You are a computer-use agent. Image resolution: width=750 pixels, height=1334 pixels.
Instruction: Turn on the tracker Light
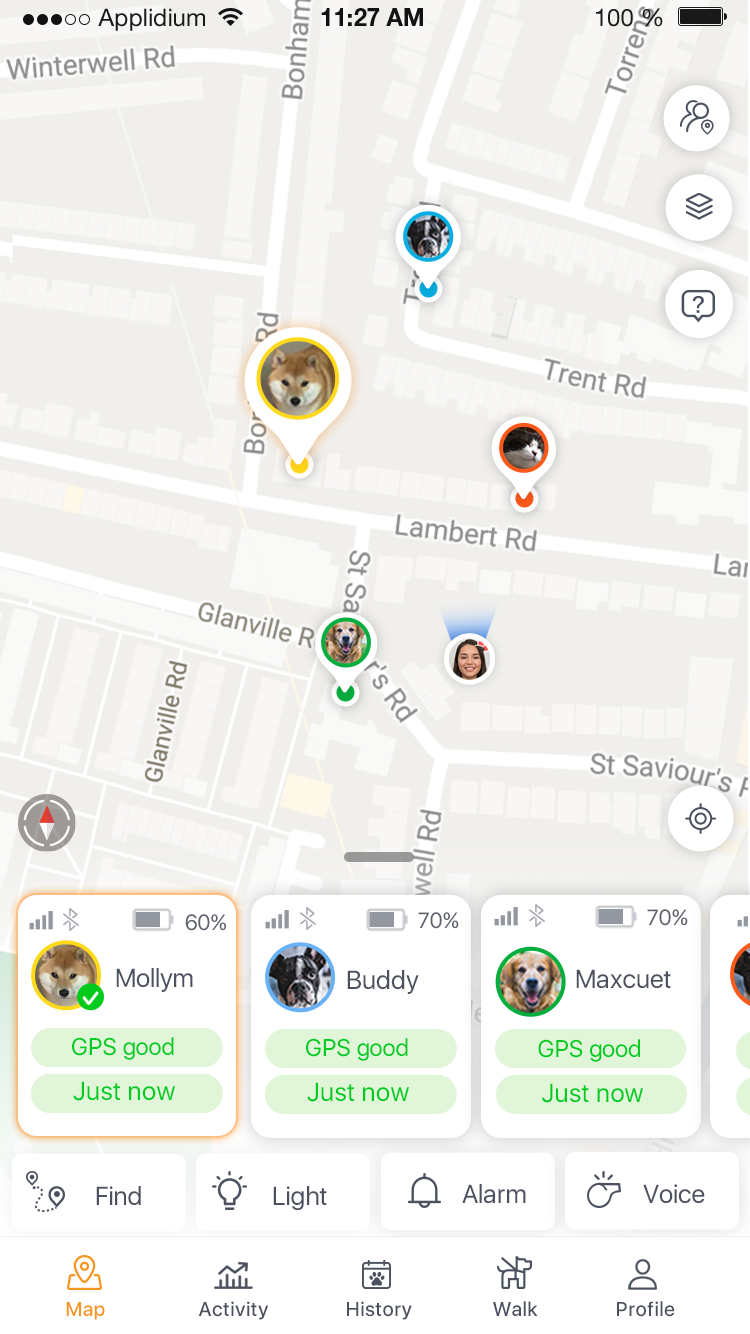[282, 1194]
